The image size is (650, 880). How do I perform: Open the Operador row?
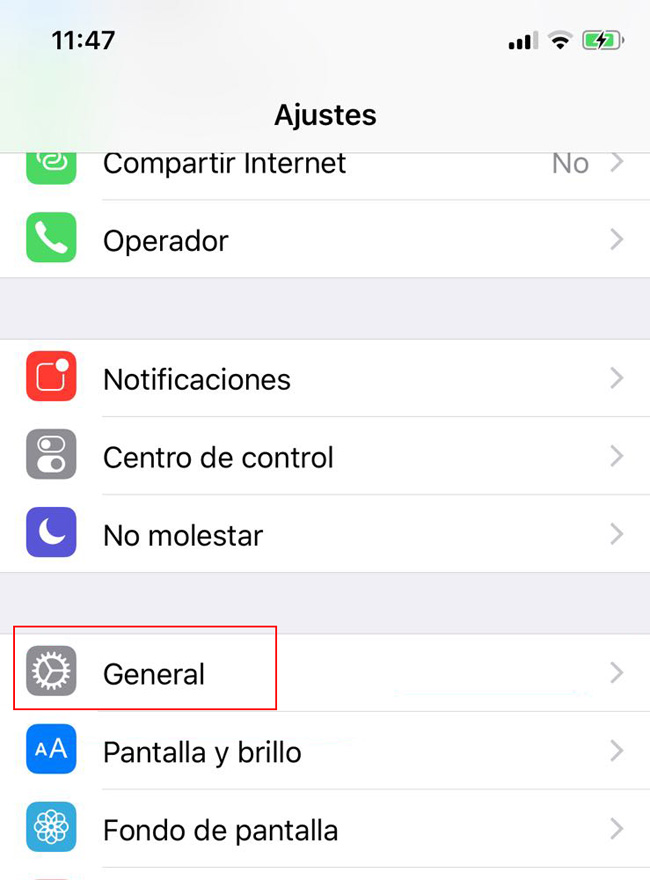click(166, 240)
